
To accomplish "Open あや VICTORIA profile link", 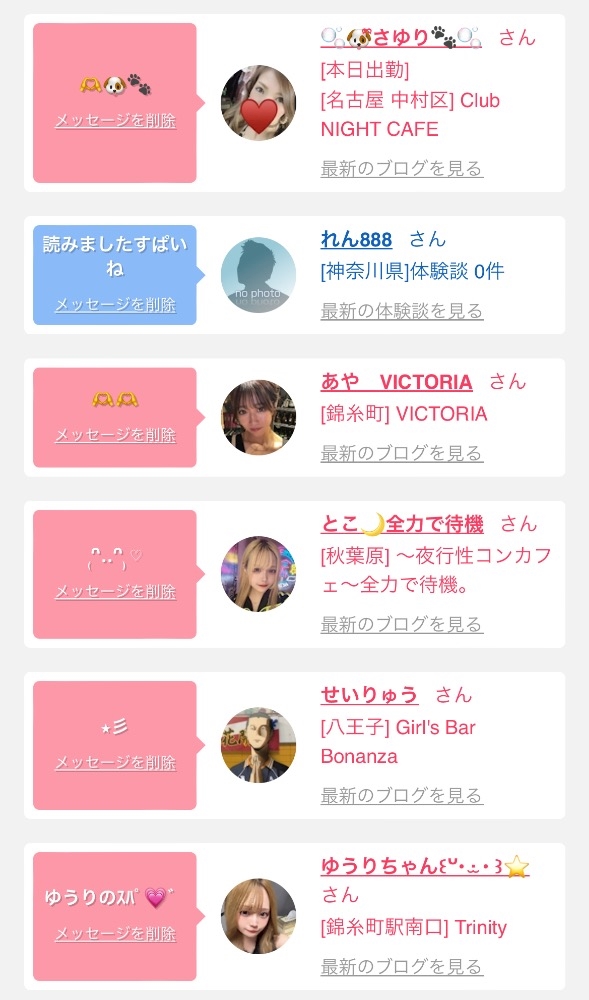I will coord(396,382).
